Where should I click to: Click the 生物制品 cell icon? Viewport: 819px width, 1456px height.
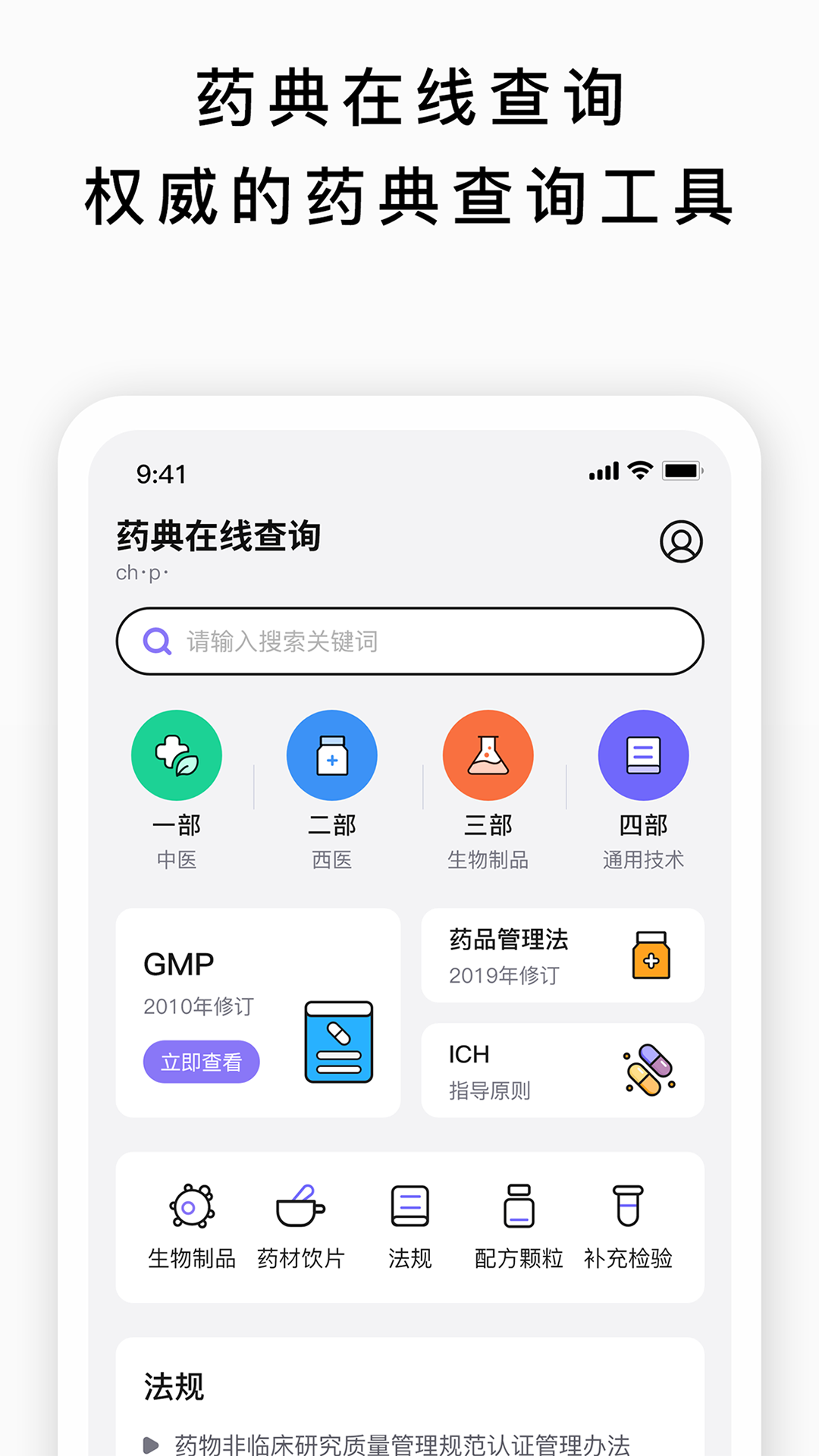coord(191,1206)
